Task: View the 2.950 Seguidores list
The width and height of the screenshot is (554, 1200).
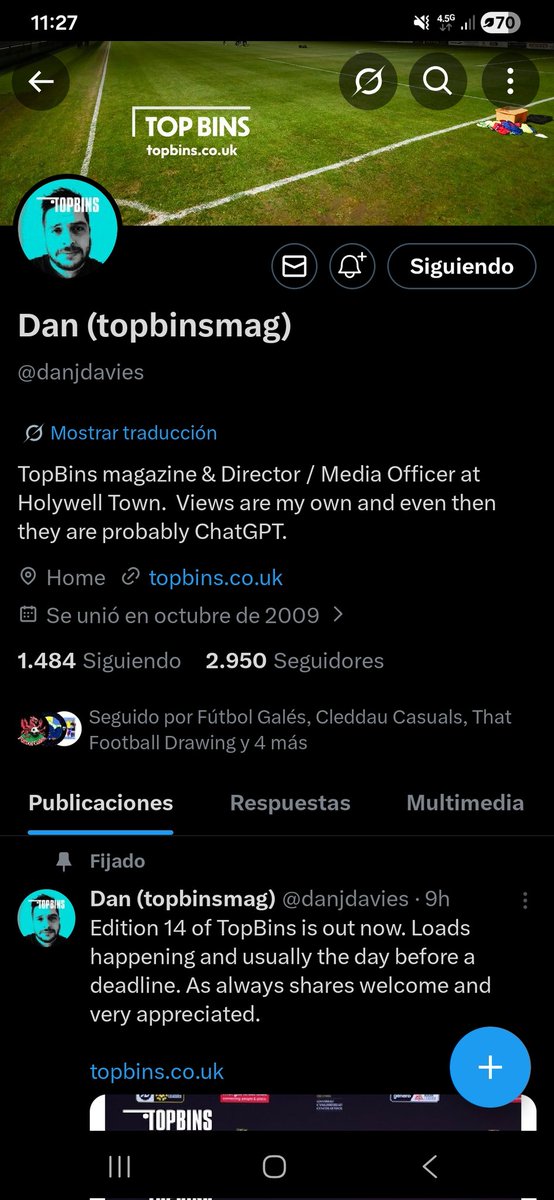Action: 295,661
